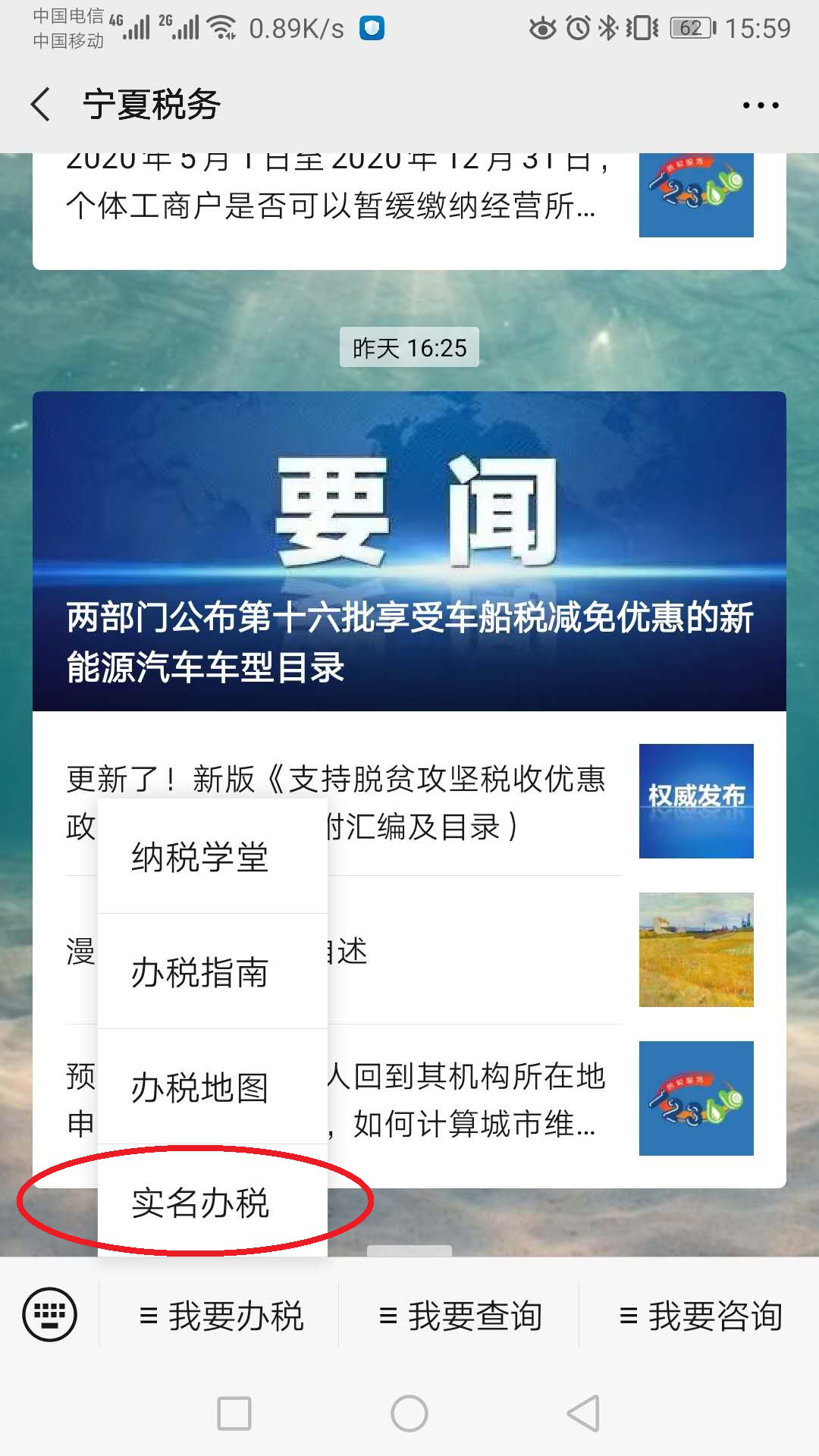Open 纳税学堂 from popup menu
Viewport: 819px width, 1456px height.
tap(200, 858)
